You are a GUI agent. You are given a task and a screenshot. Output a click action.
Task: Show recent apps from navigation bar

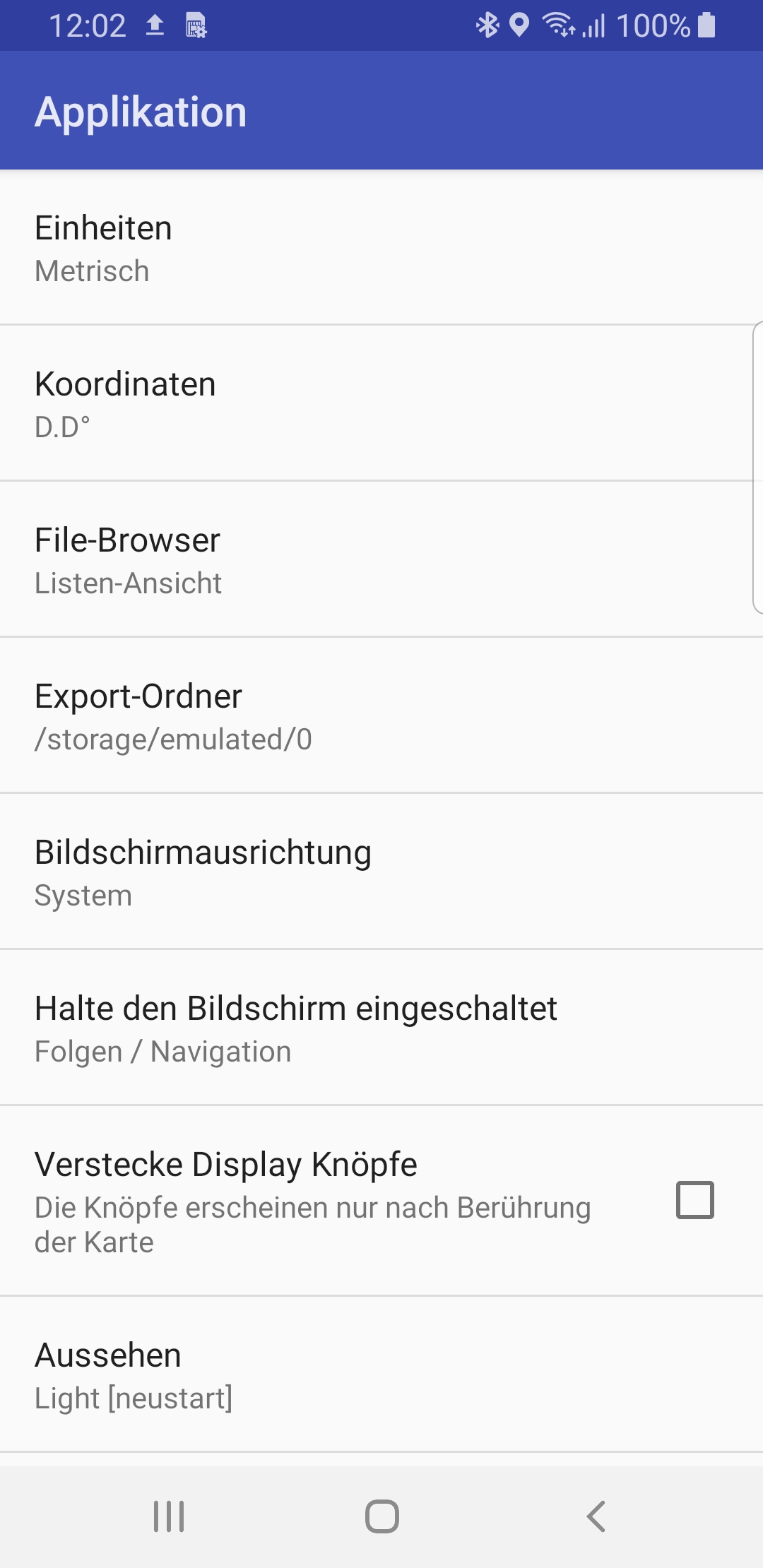169,1516
